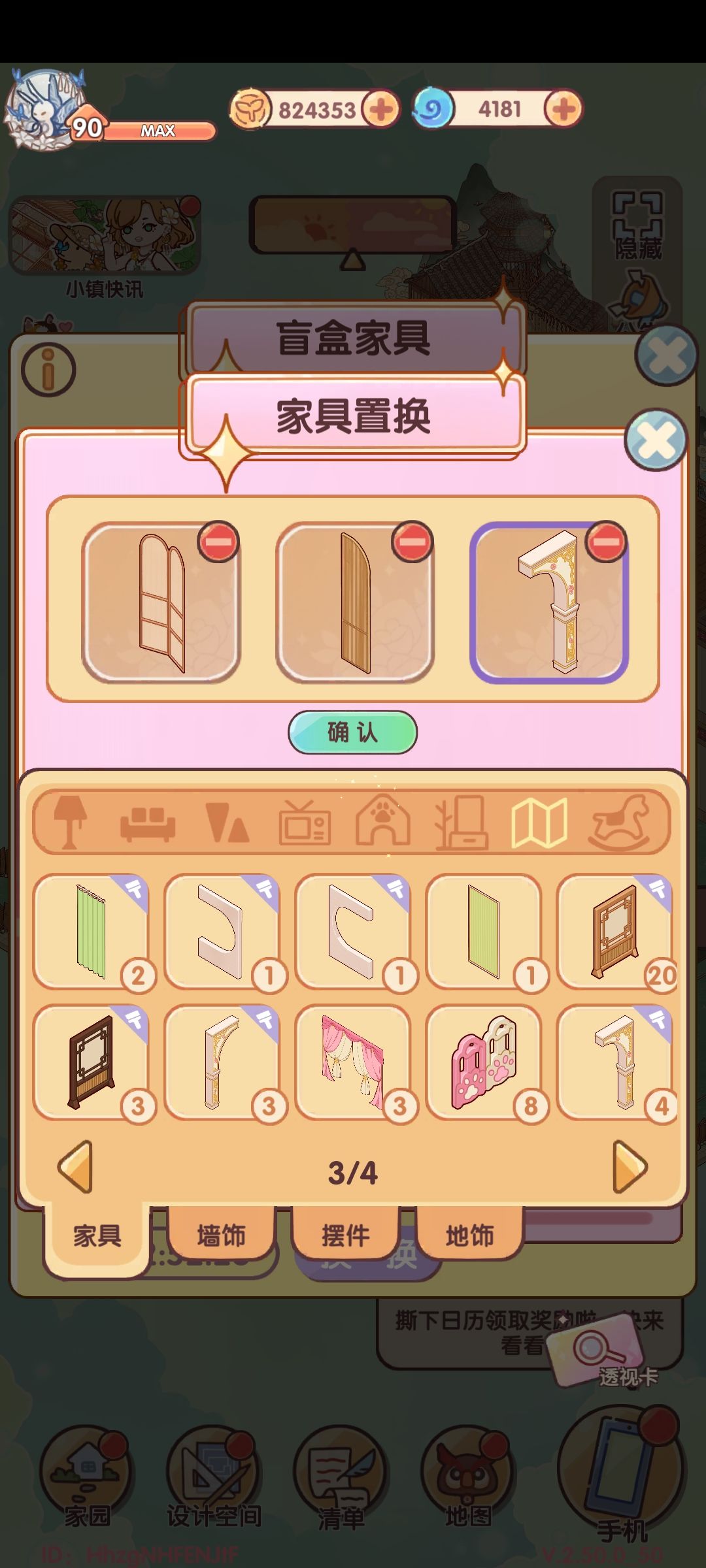Select the television category filter
This screenshot has width=706, height=1568.
click(305, 823)
